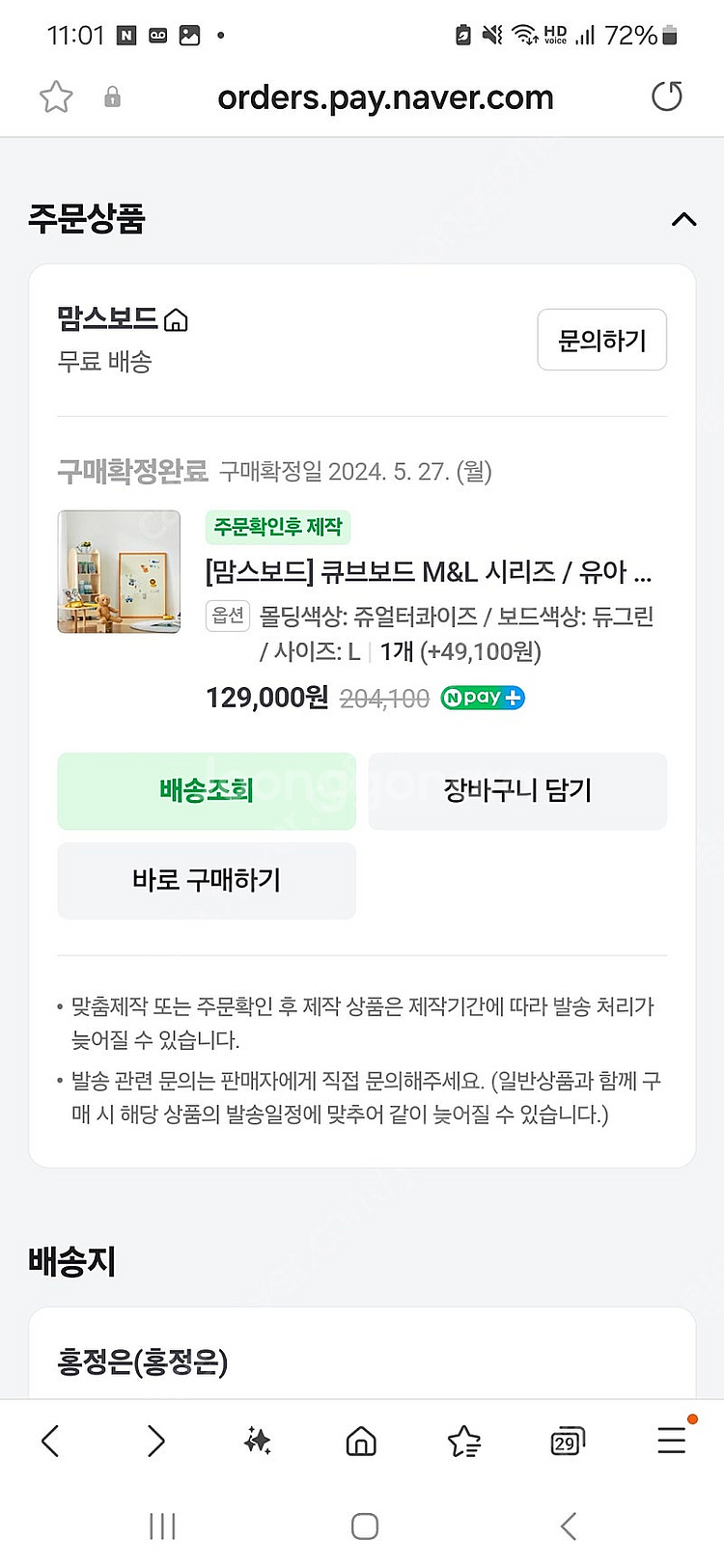Viewport: 724px width, 1568px height.
Task: Open the 큐브보드 product thumbnail
Action: point(119,571)
